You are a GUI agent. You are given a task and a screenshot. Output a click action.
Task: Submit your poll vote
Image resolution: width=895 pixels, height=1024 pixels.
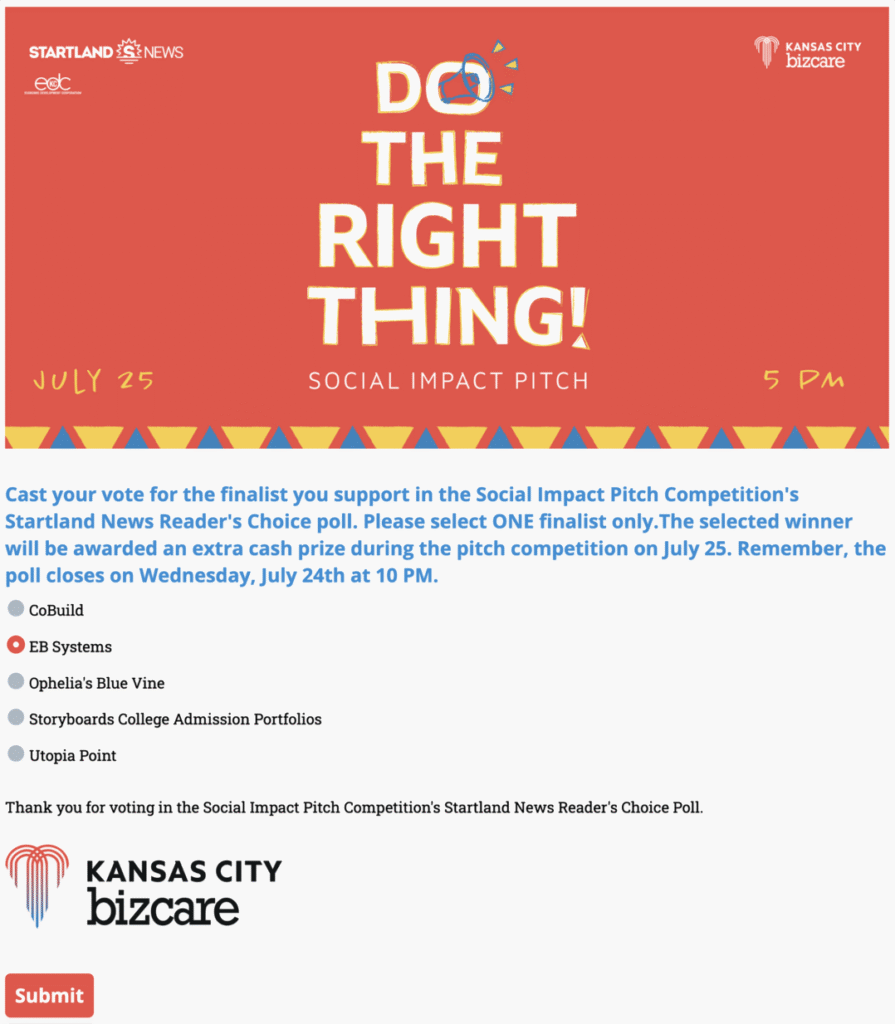[49, 995]
